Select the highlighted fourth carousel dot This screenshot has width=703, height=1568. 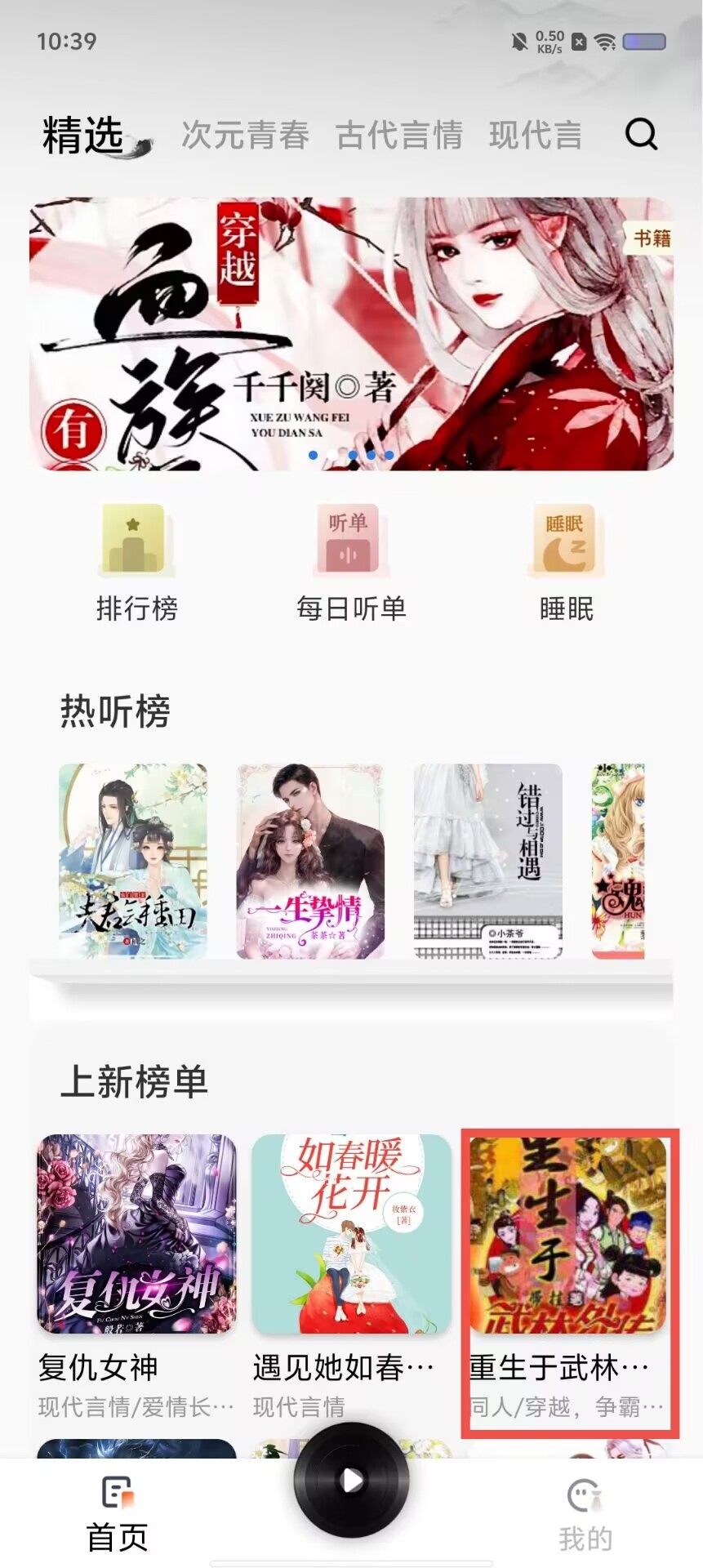point(389,455)
